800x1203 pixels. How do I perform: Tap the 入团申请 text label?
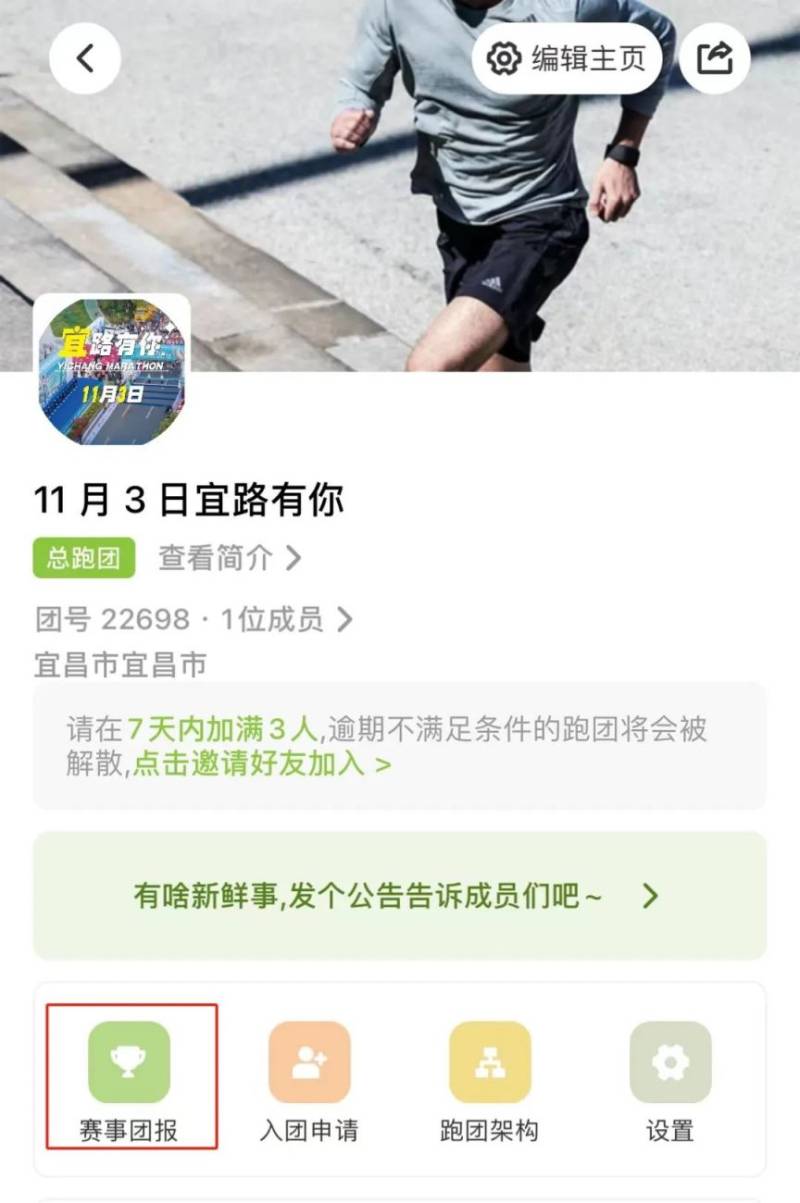[309, 1128]
